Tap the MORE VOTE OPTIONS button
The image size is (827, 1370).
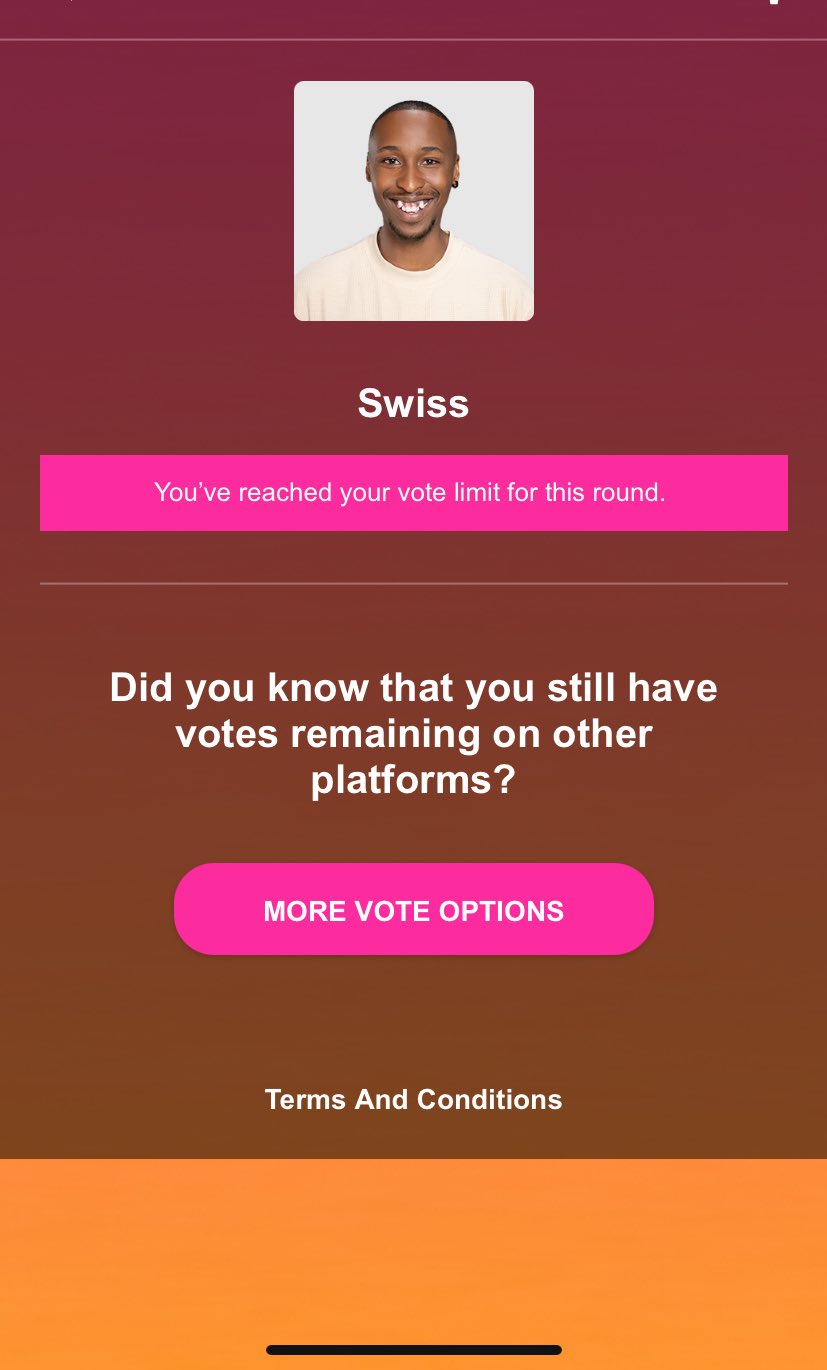(x=413, y=910)
